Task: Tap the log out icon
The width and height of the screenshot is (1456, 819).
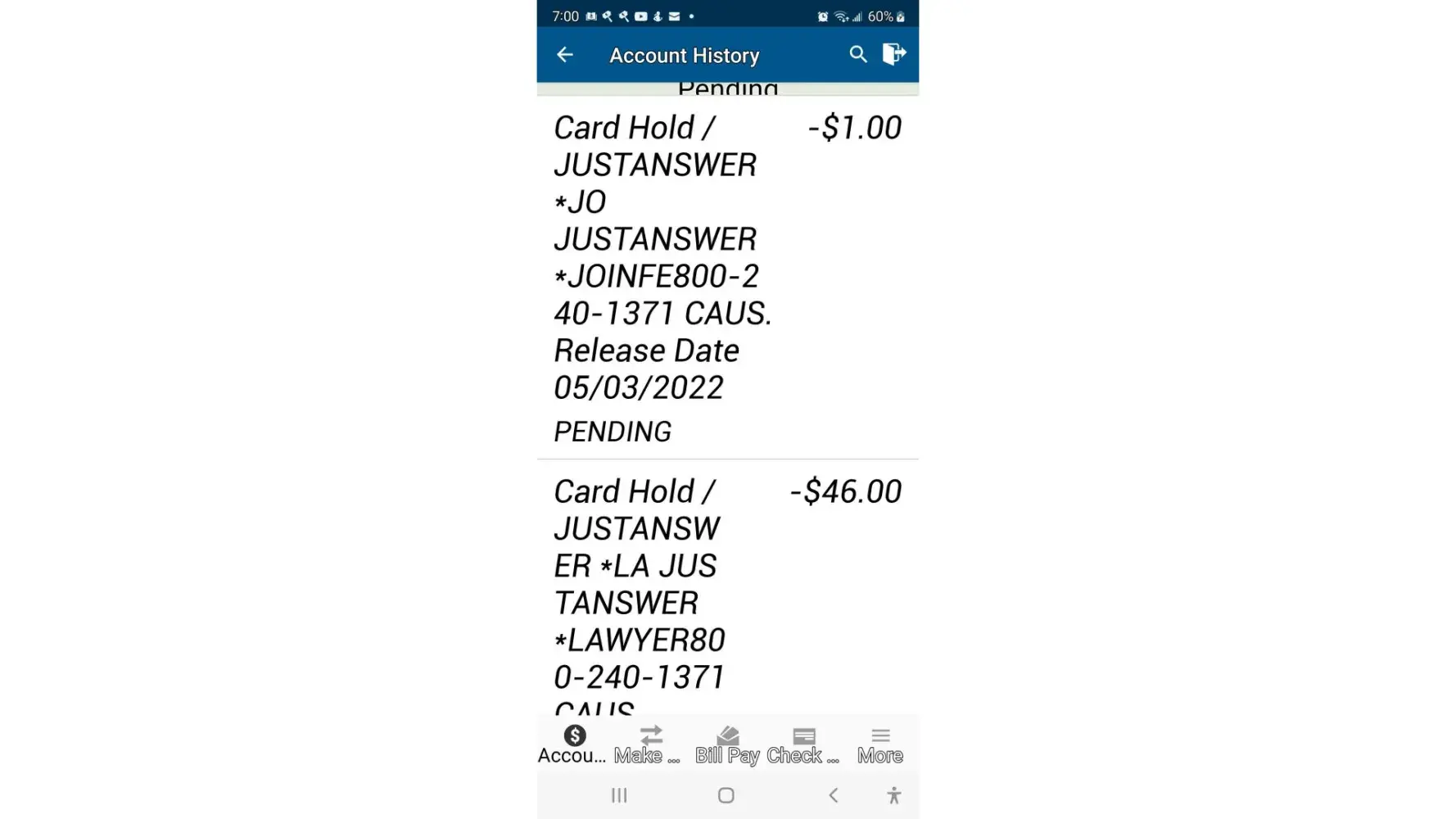Action: coord(893,55)
